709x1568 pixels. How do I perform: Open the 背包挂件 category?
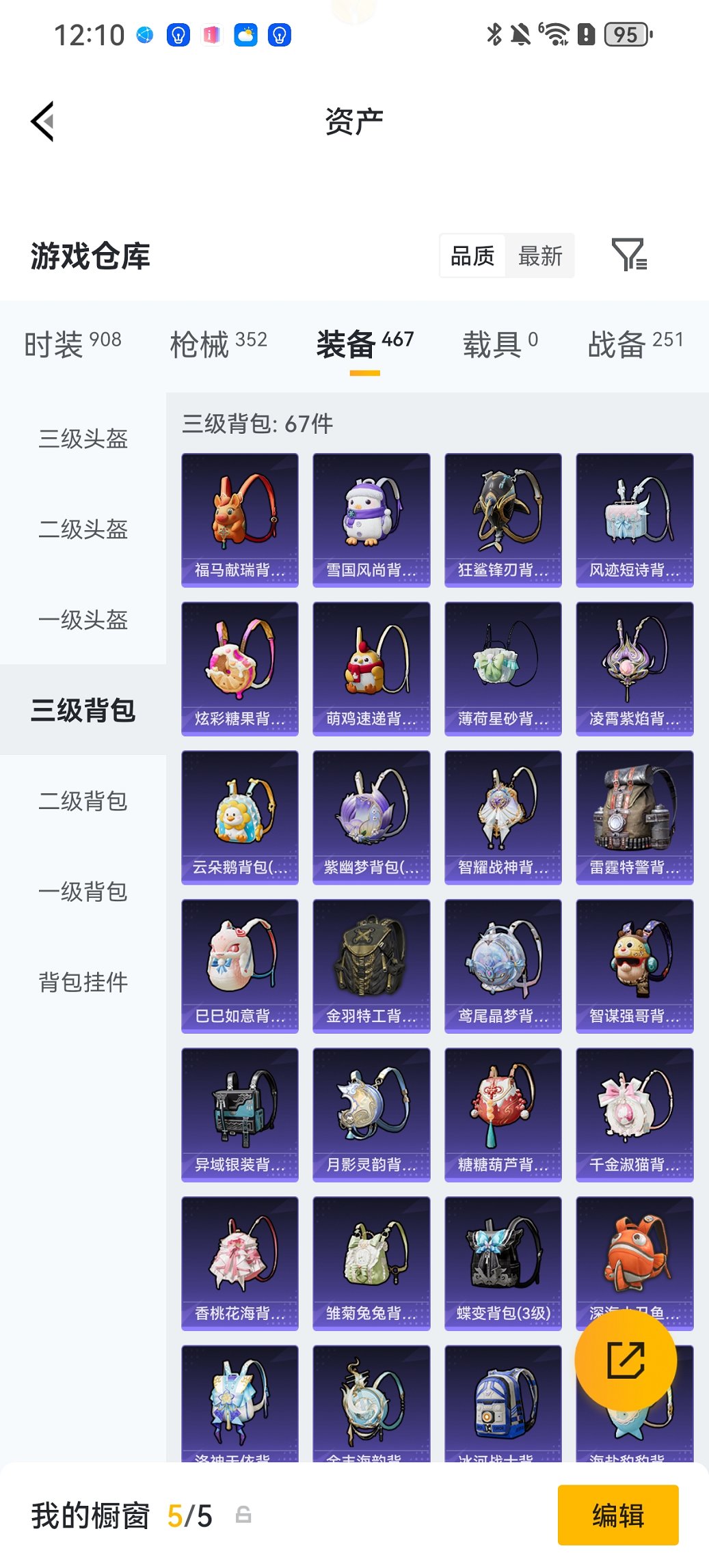coord(82,982)
